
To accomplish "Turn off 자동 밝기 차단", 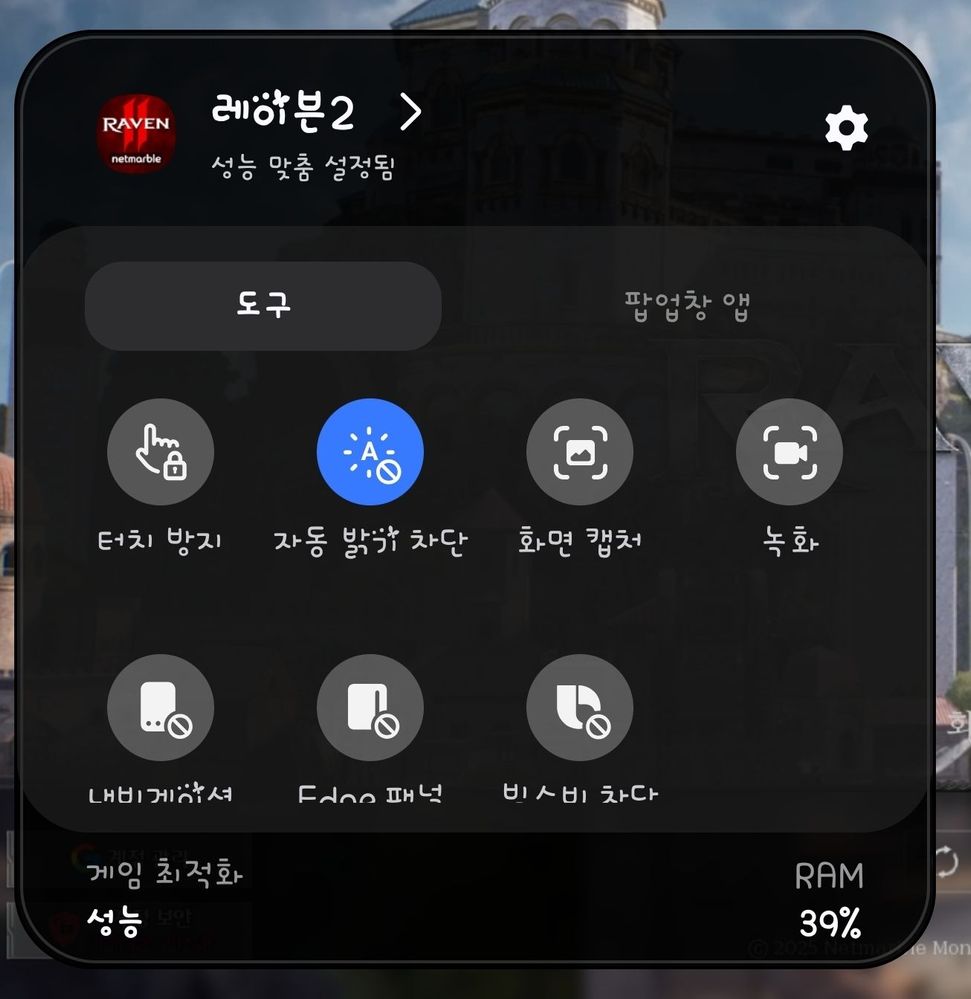I will click(x=370, y=452).
